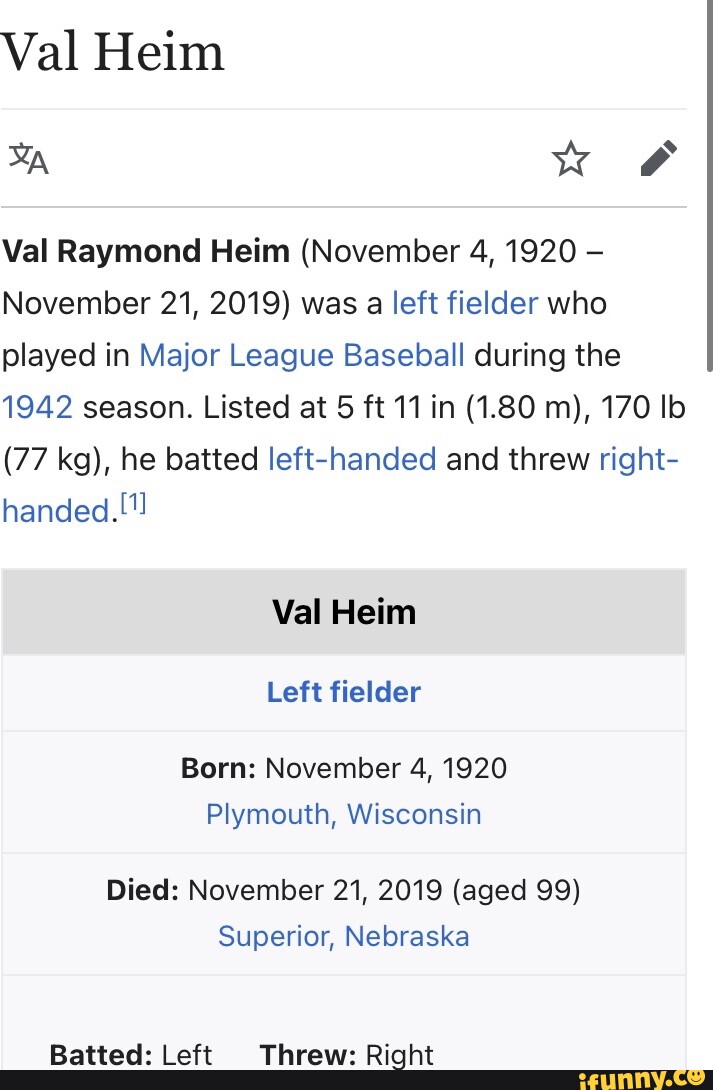Open the Left fielder link in the infobox
This screenshot has width=713, height=1090.
pyautogui.click(x=344, y=692)
